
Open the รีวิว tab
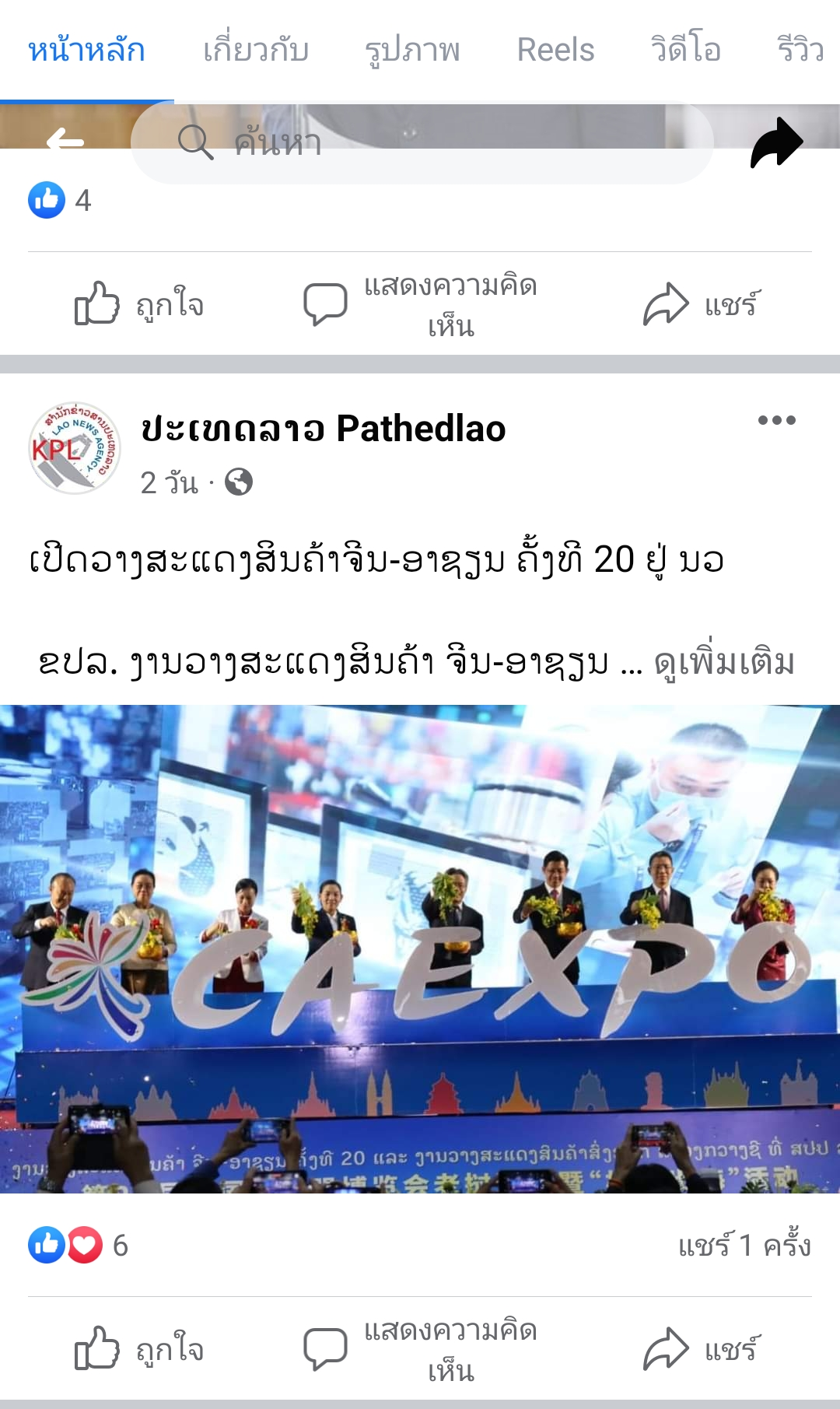pyautogui.click(x=800, y=50)
